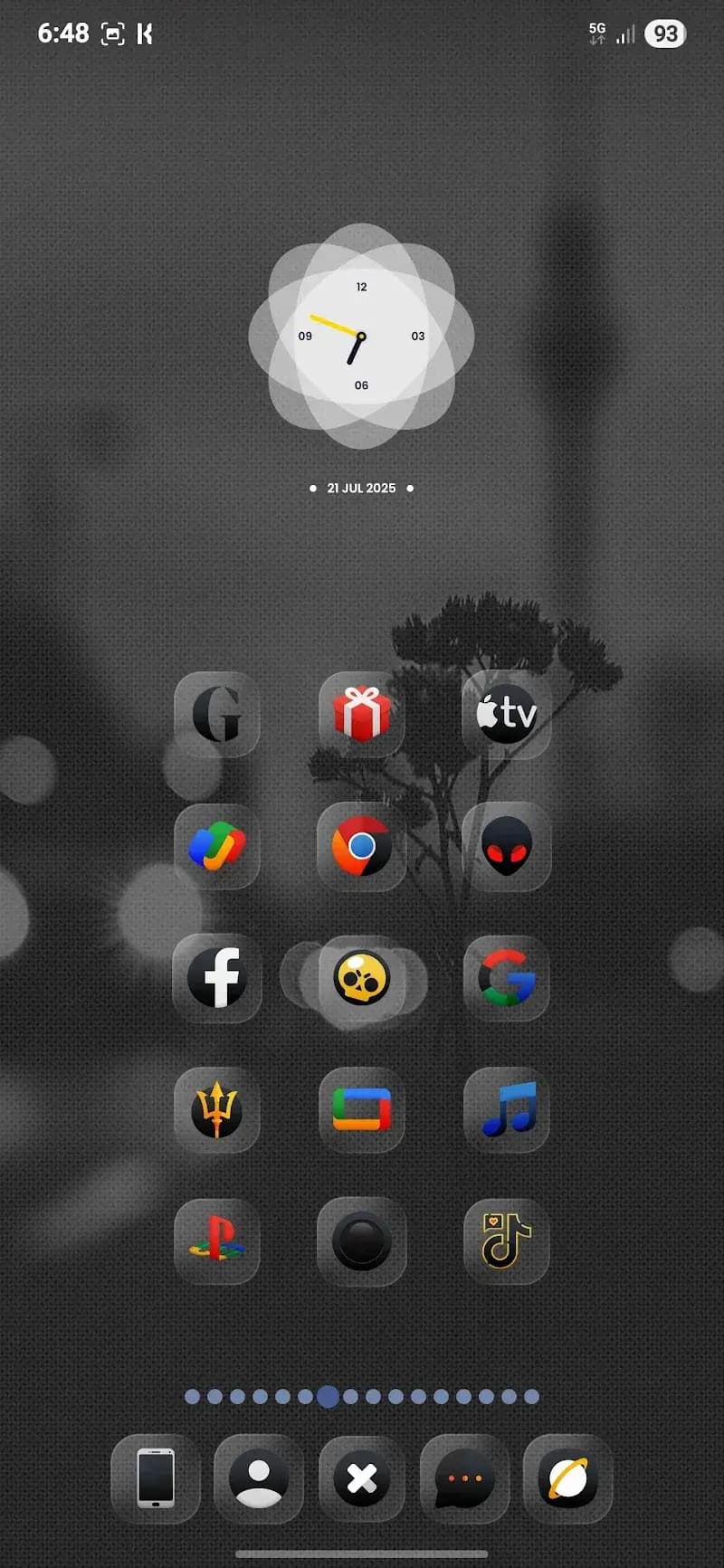Viewport: 724px width, 1568px height.
Task: Launch the Brawl Stars skull app
Action: pos(362,978)
